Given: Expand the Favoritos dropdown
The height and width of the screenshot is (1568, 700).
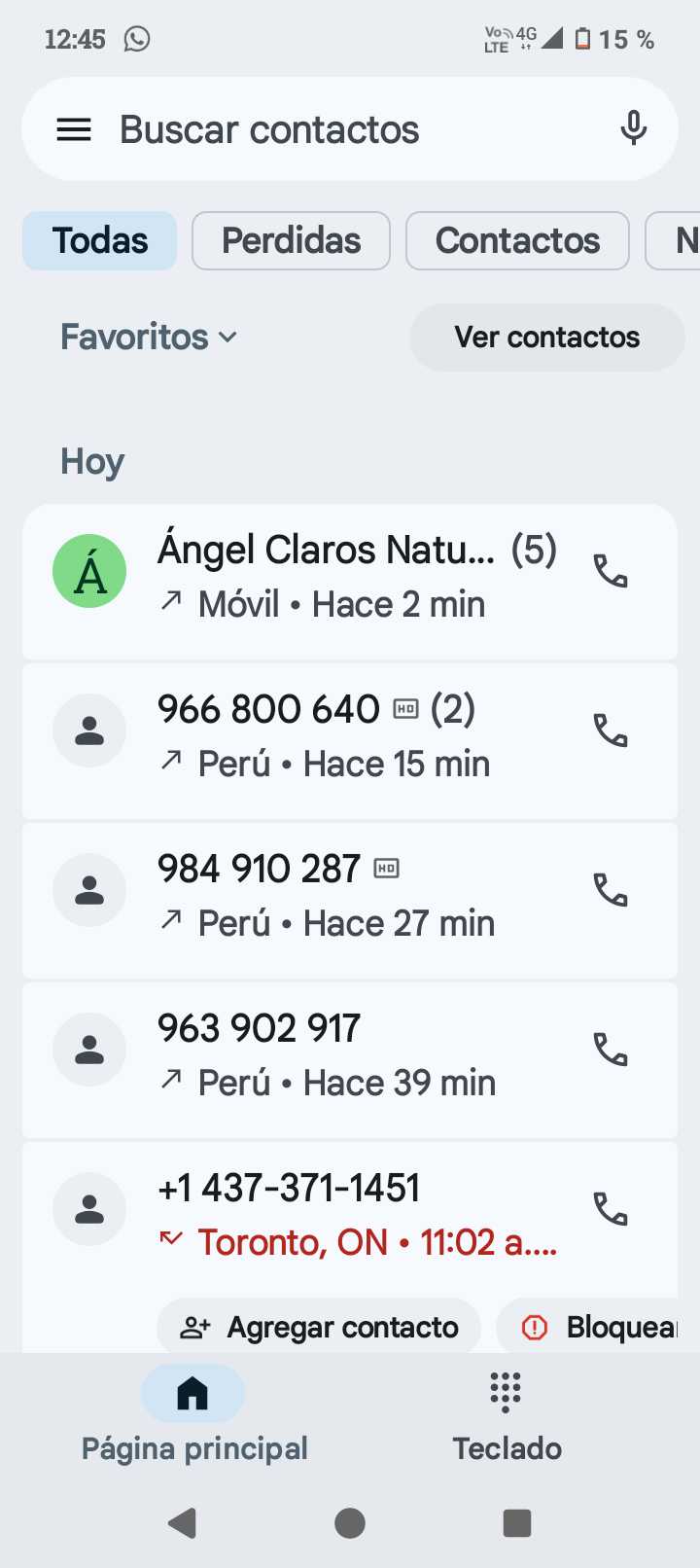Looking at the screenshot, I should tap(149, 338).
